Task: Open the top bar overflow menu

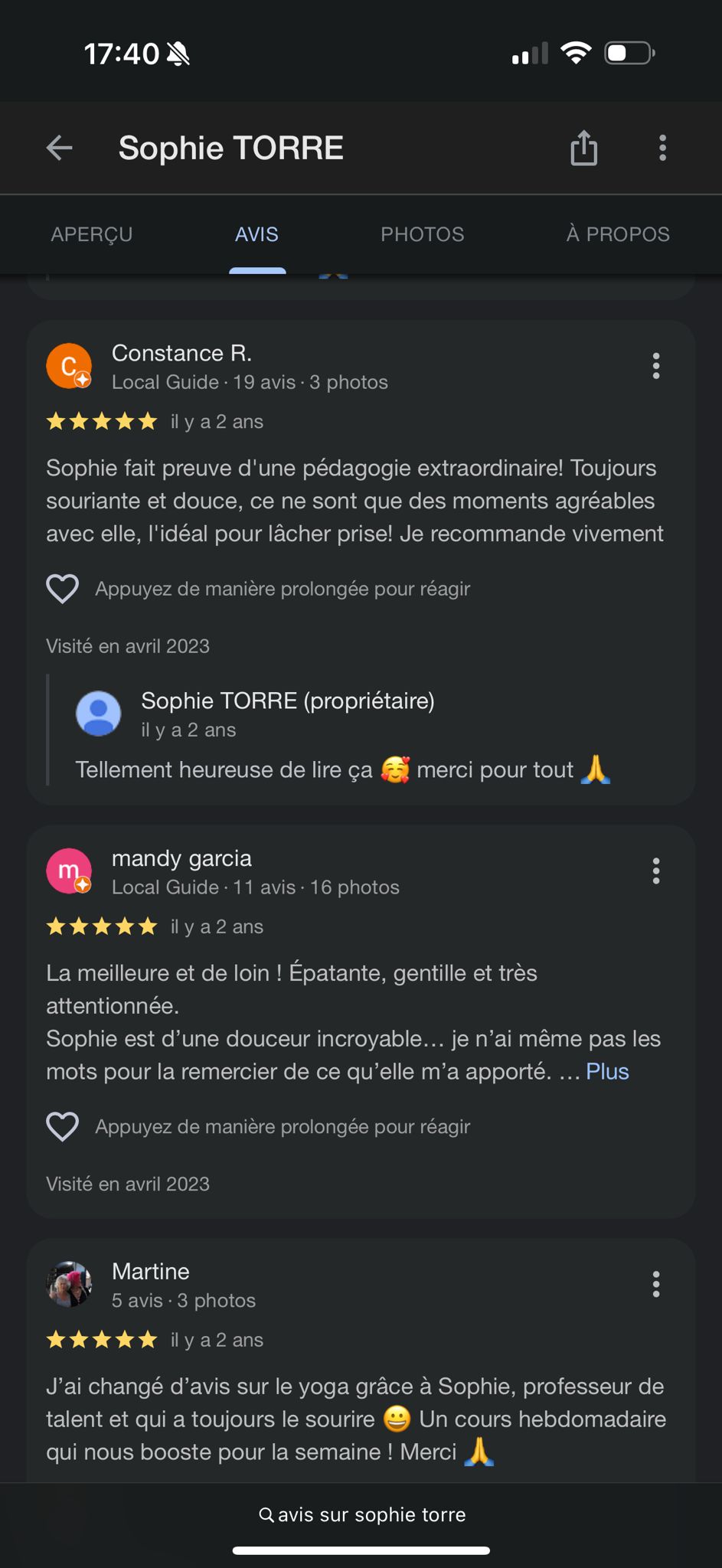Action: point(662,148)
